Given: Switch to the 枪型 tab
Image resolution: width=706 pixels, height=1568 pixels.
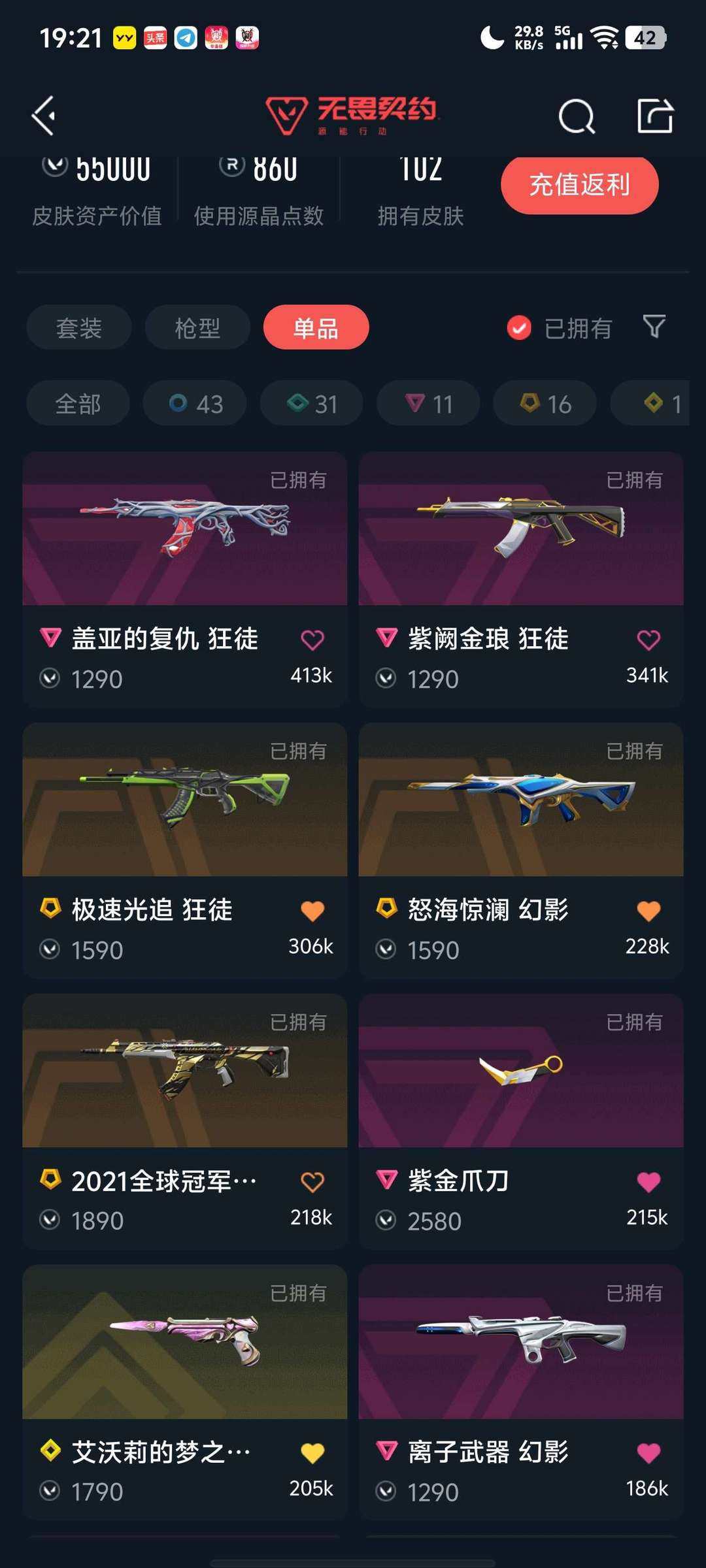Looking at the screenshot, I should [197, 327].
